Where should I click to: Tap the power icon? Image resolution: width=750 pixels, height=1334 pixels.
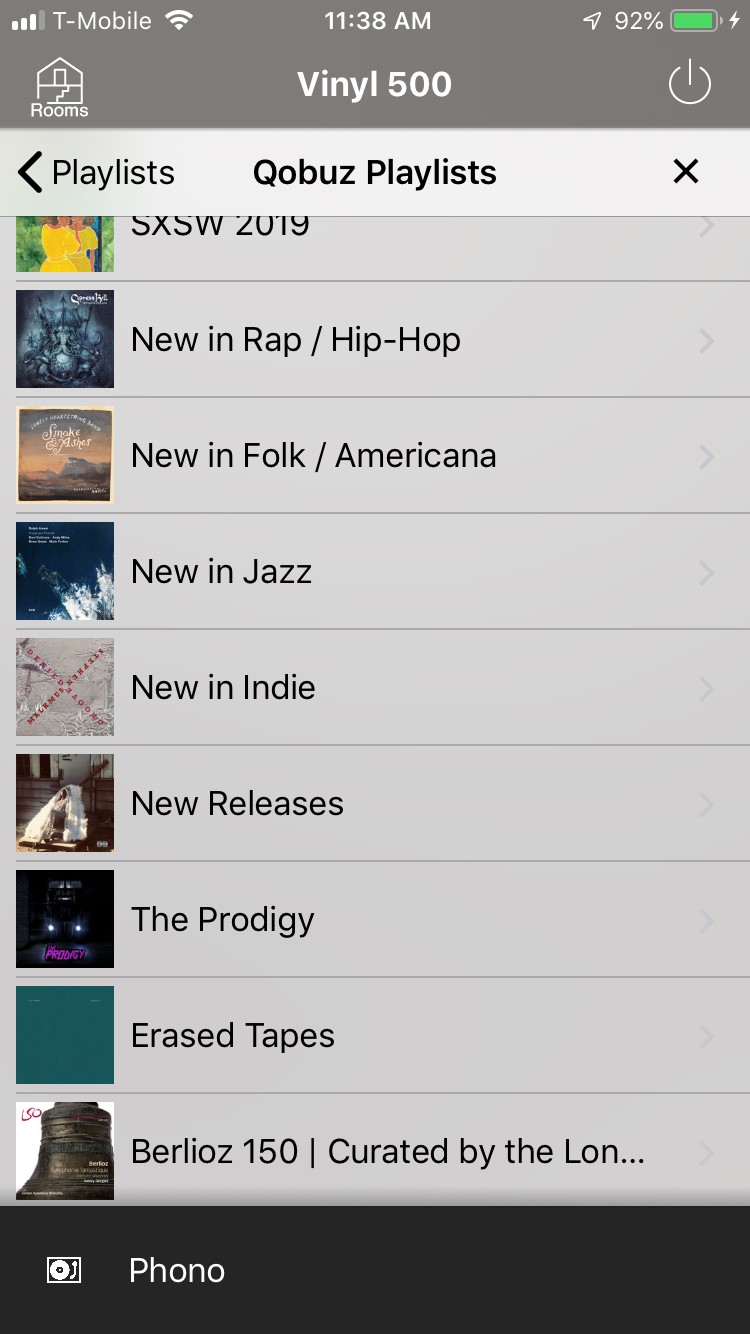click(689, 84)
